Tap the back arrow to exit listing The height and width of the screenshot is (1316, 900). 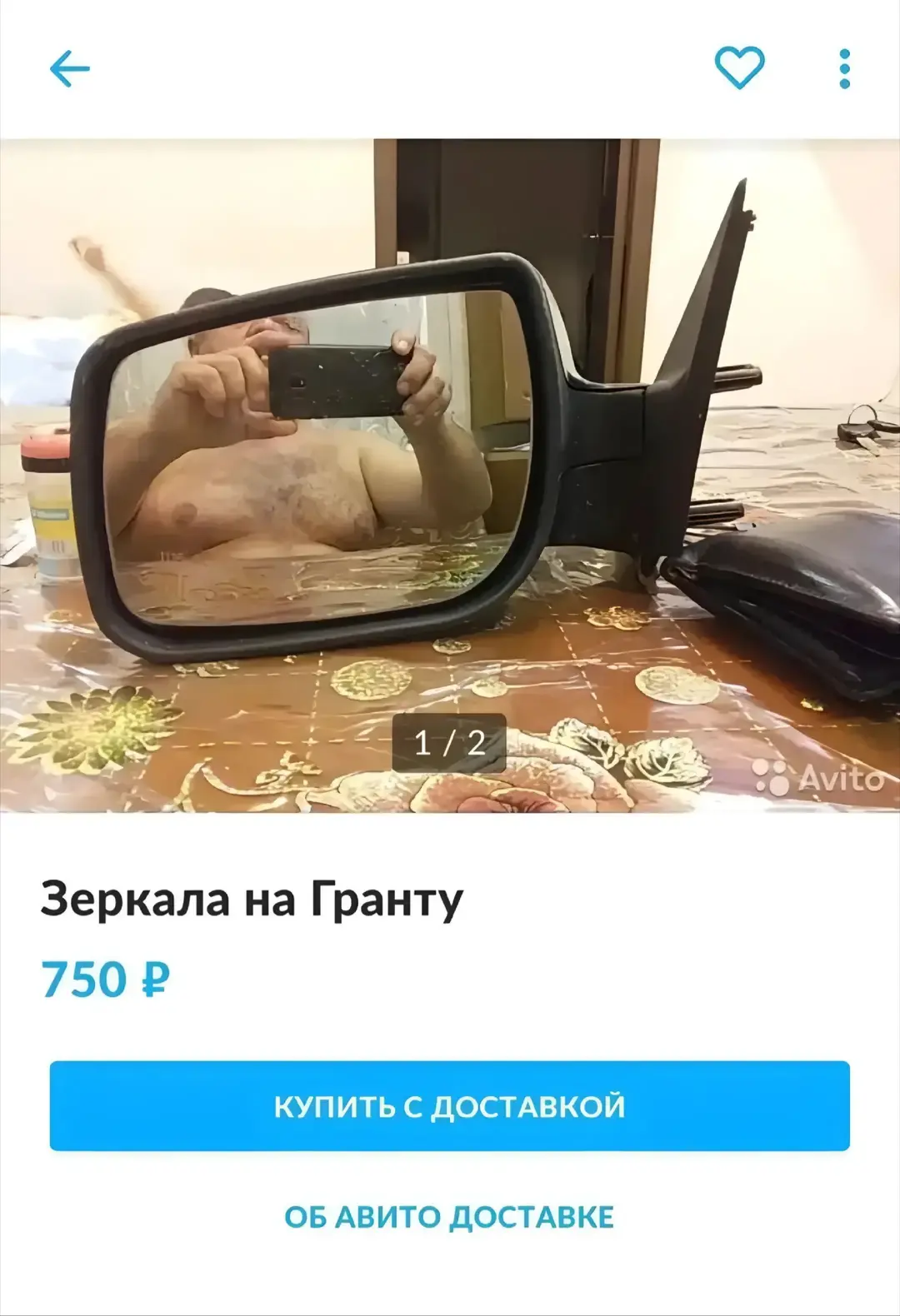tap(71, 68)
